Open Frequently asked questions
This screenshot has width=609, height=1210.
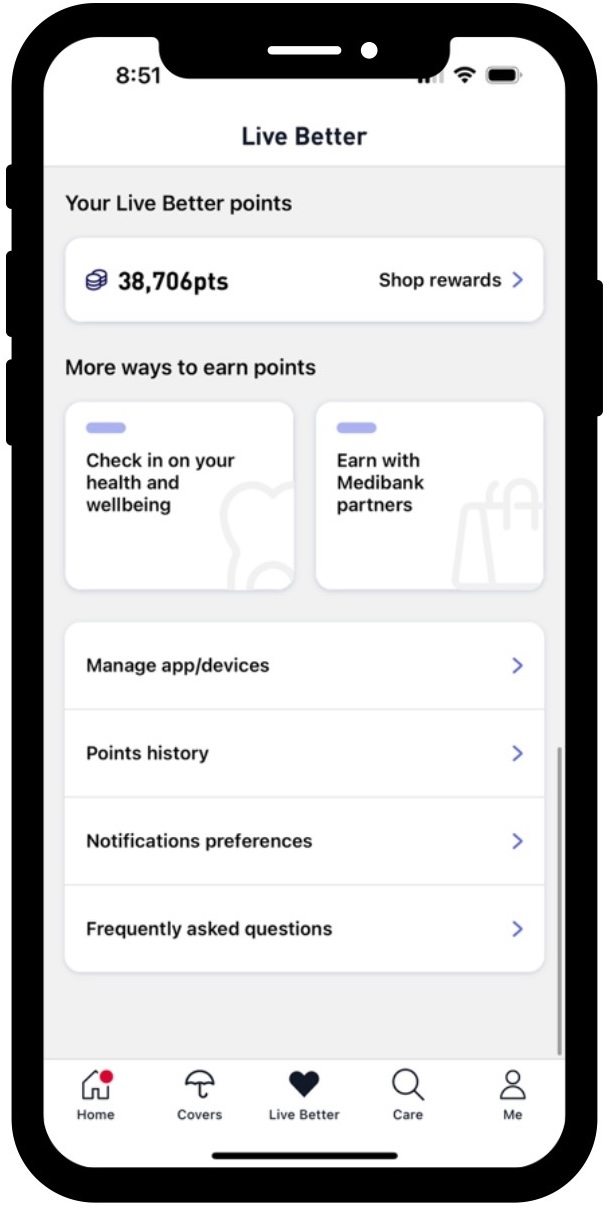pyautogui.click(x=304, y=929)
